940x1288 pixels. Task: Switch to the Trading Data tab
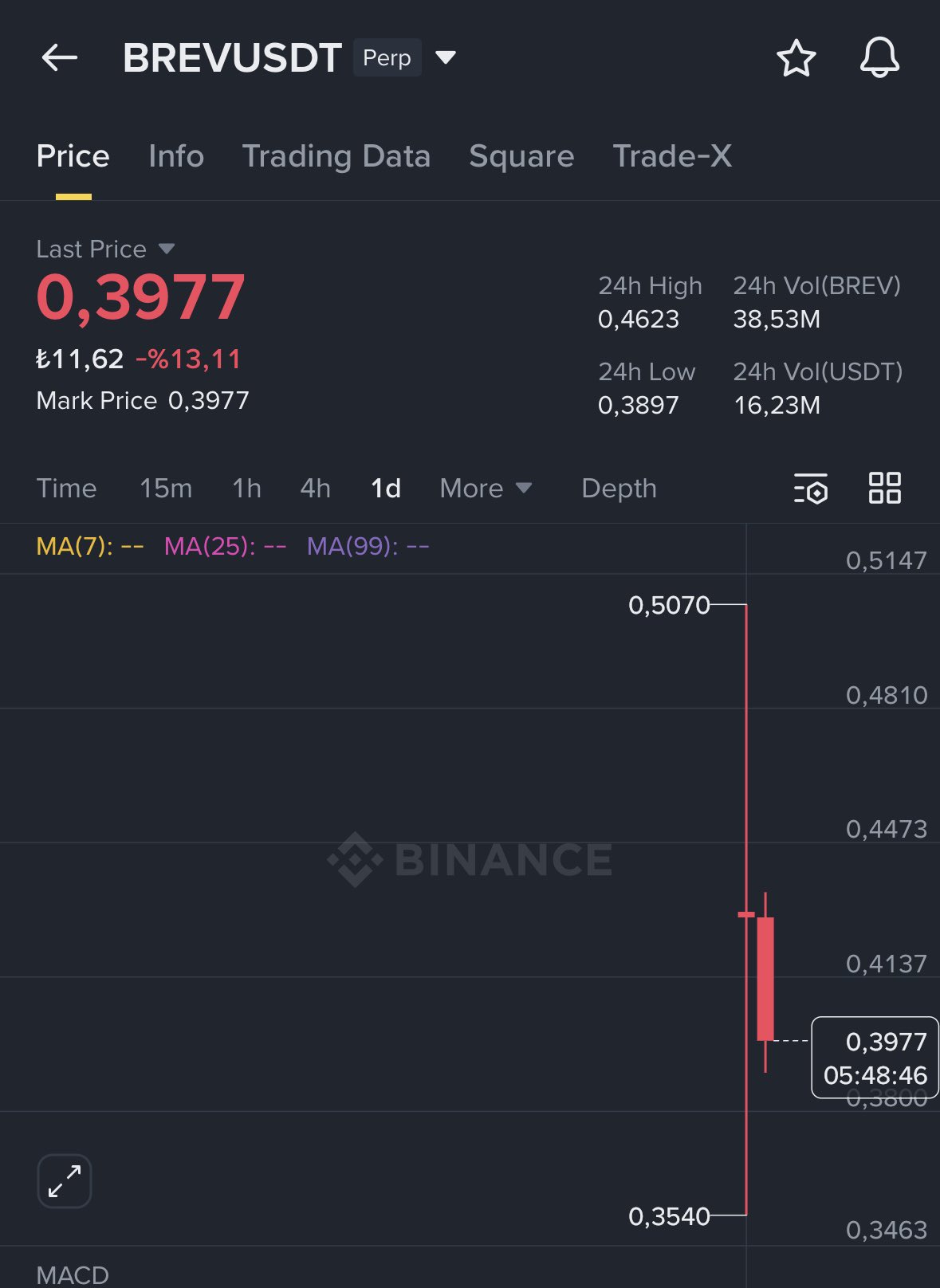[x=336, y=156]
